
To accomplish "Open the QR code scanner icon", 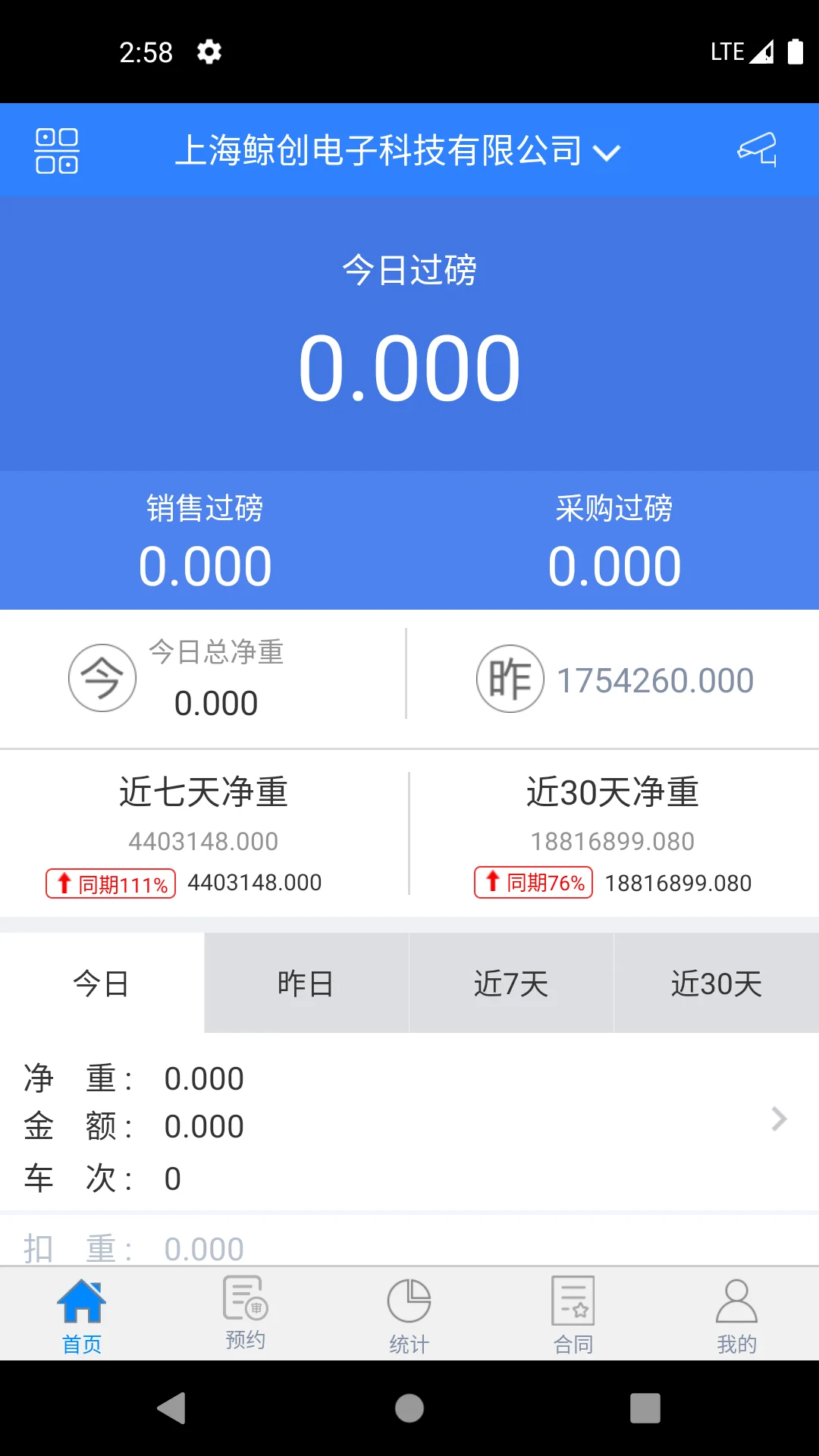I will tap(57, 149).
